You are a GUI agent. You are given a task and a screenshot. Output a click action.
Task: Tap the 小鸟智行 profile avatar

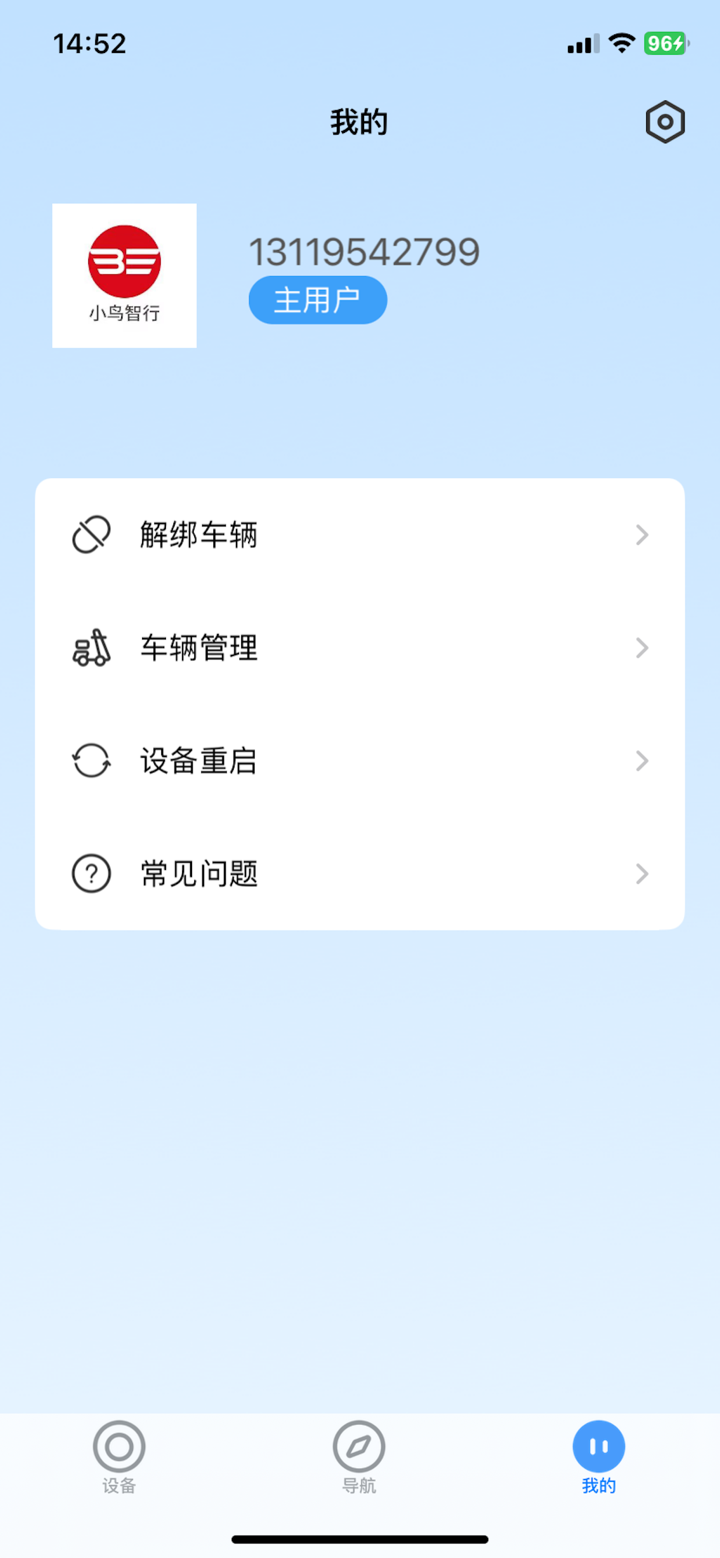[124, 274]
